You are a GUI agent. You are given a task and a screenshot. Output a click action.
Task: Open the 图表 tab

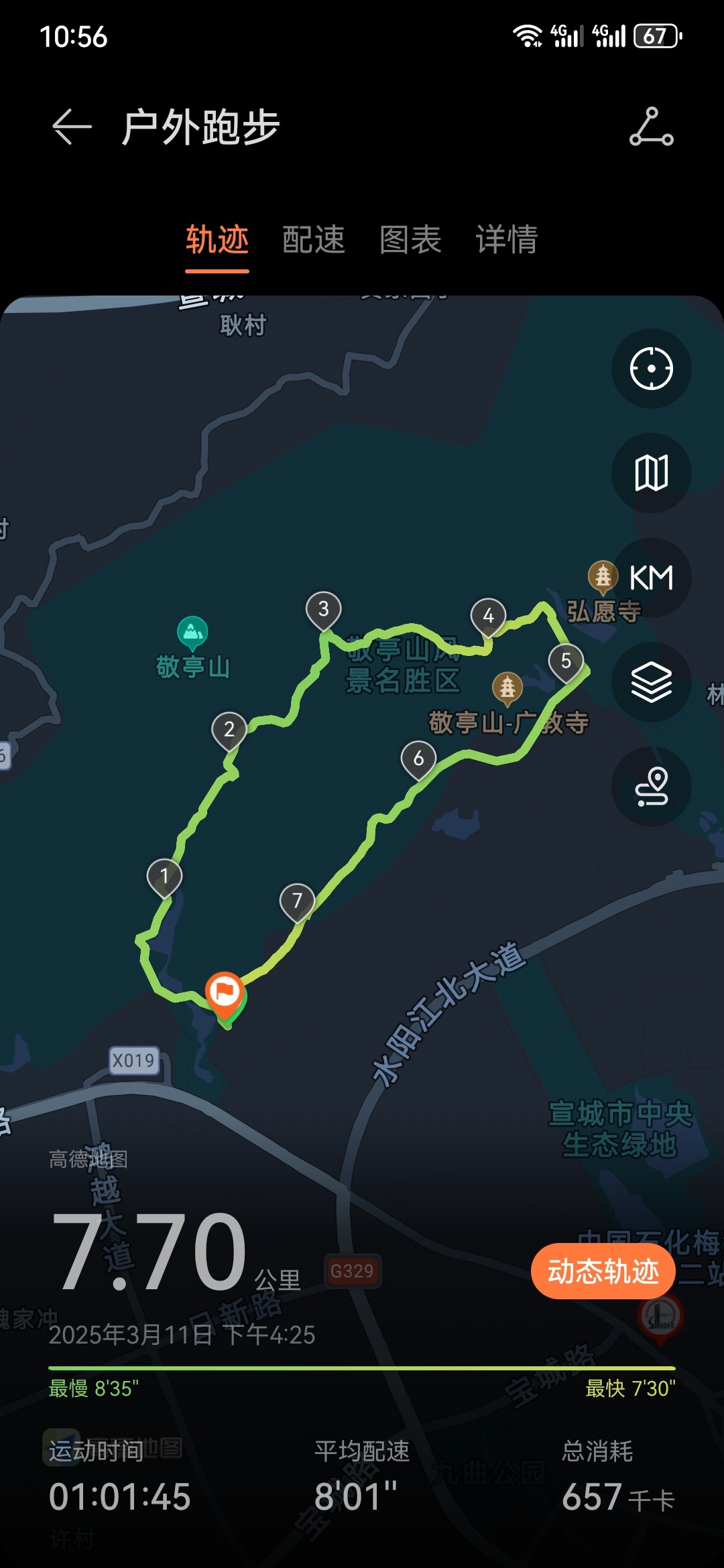point(410,239)
